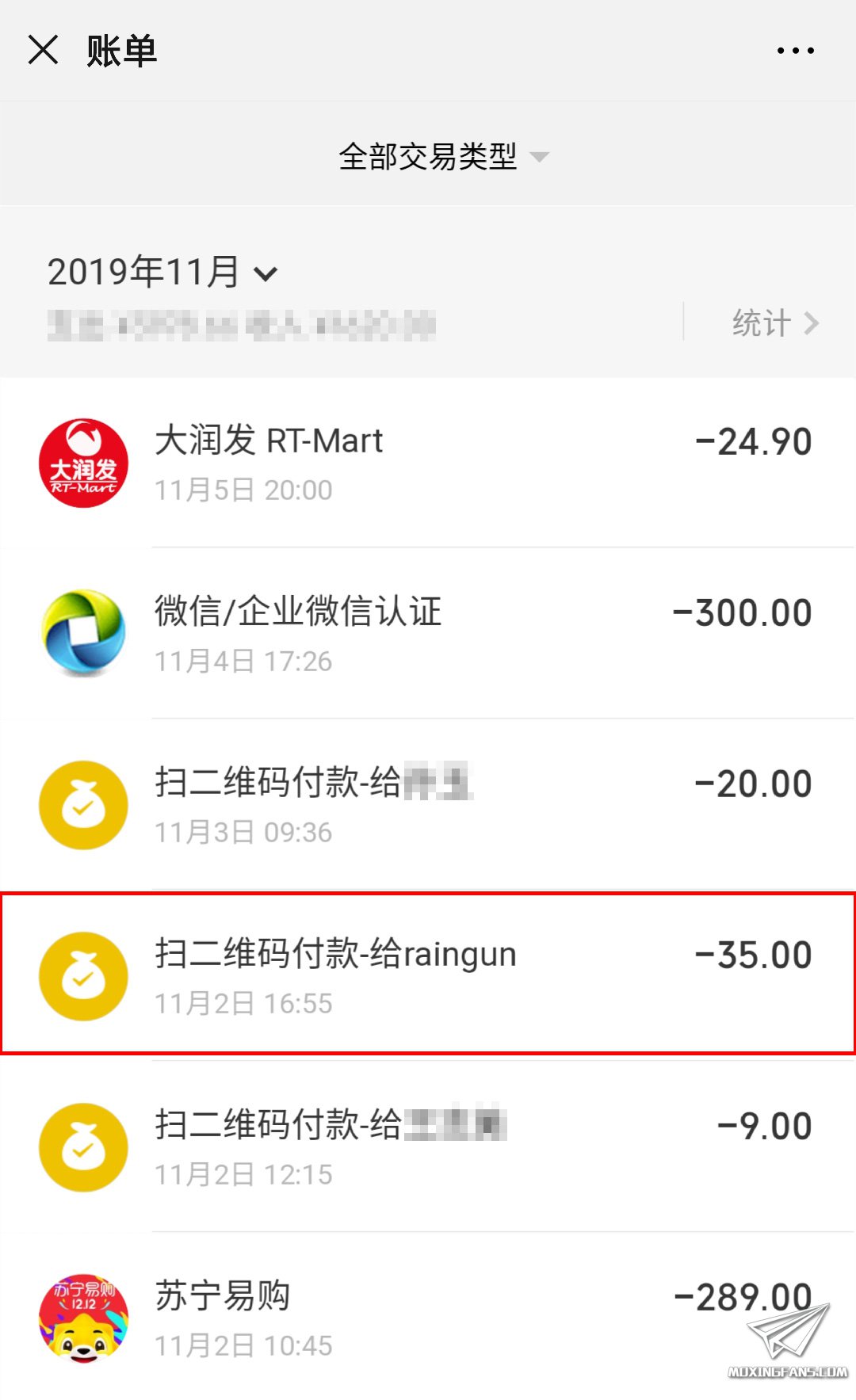Change the month from 2019年11月
The height and width of the screenshot is (1400, 856).
tap(162, 273)
